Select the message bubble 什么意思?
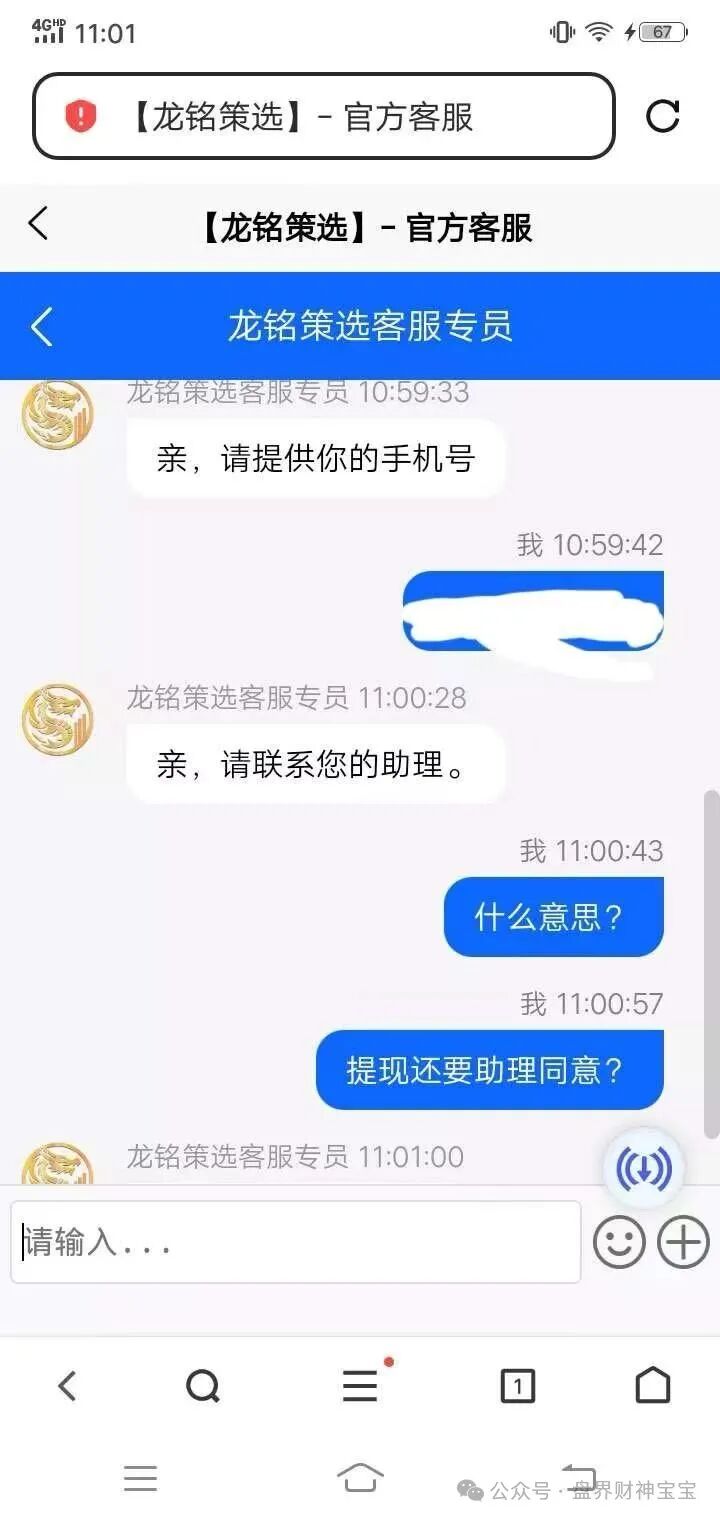 (x=553, y=916)
